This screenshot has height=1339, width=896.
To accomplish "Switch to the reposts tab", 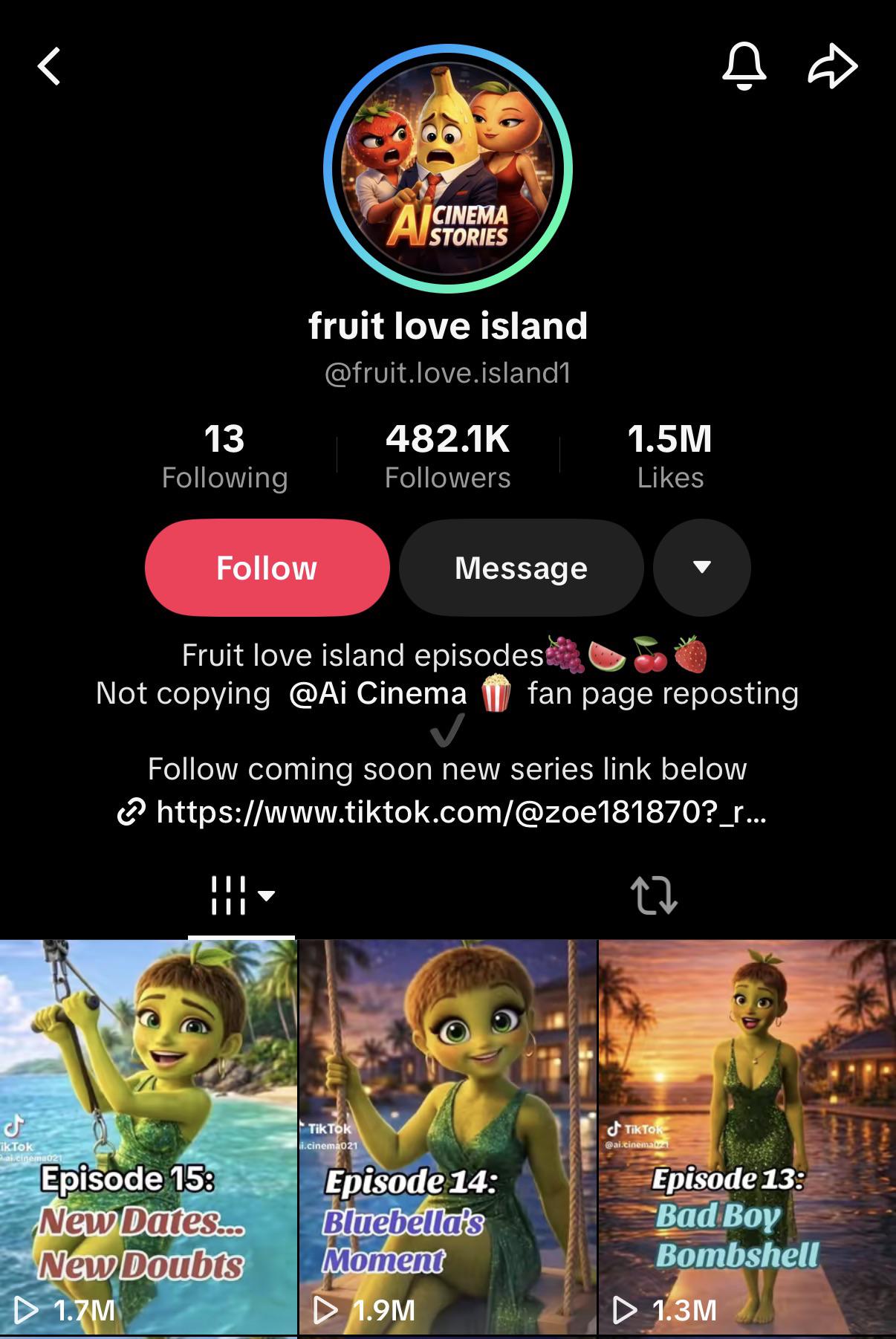I will (x=654, y=895).
